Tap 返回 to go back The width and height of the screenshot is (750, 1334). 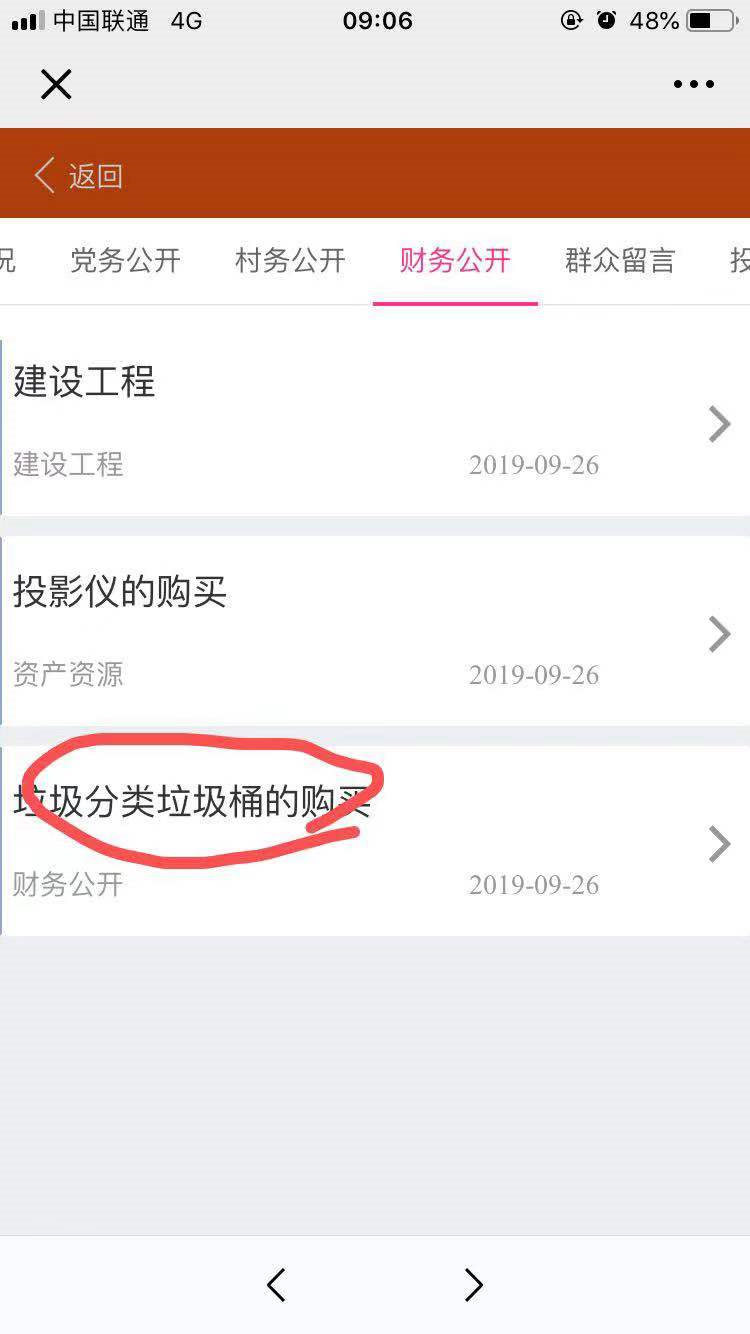[x=78, y=176]
